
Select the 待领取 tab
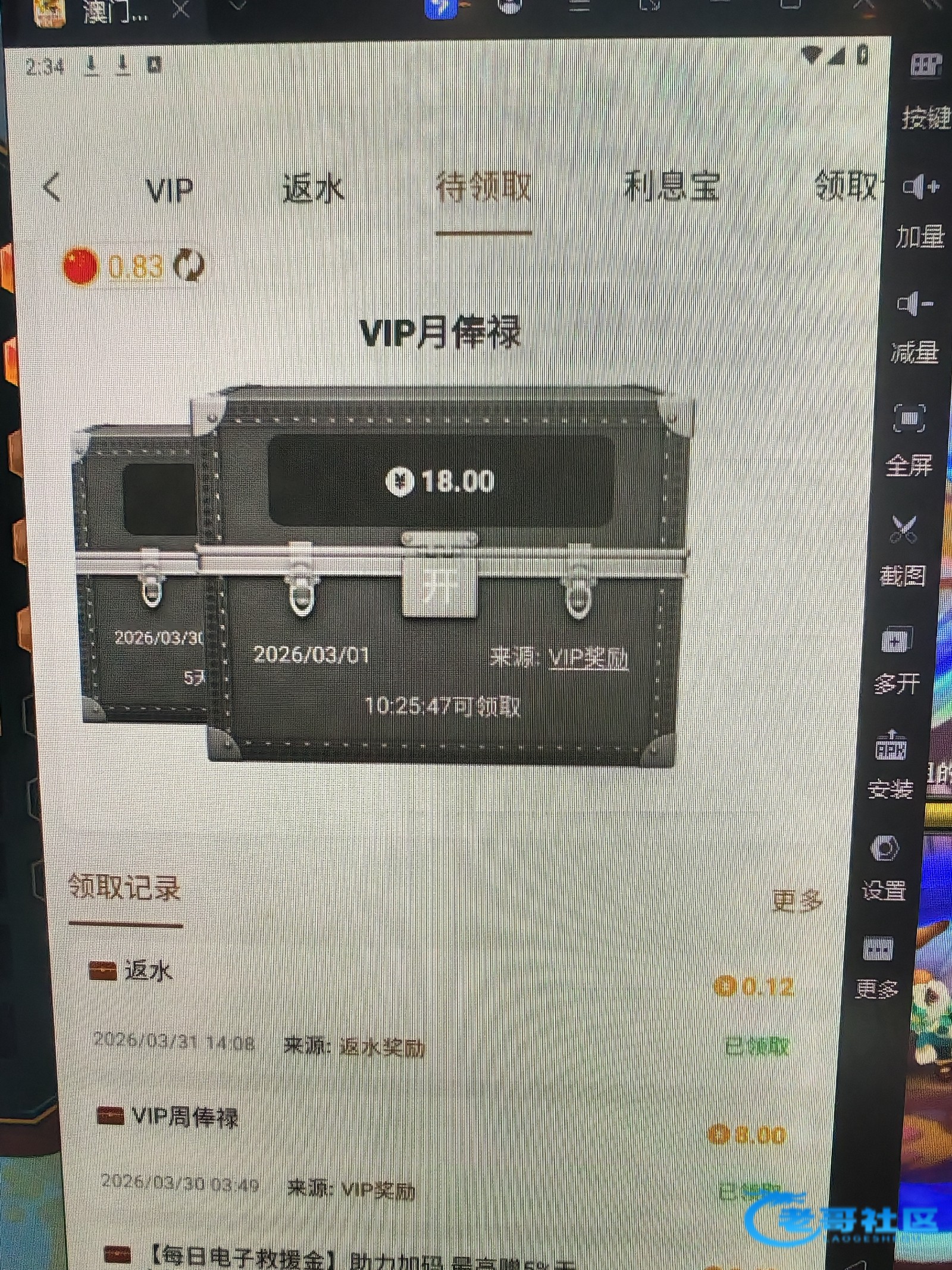click(x=483, y=188)
